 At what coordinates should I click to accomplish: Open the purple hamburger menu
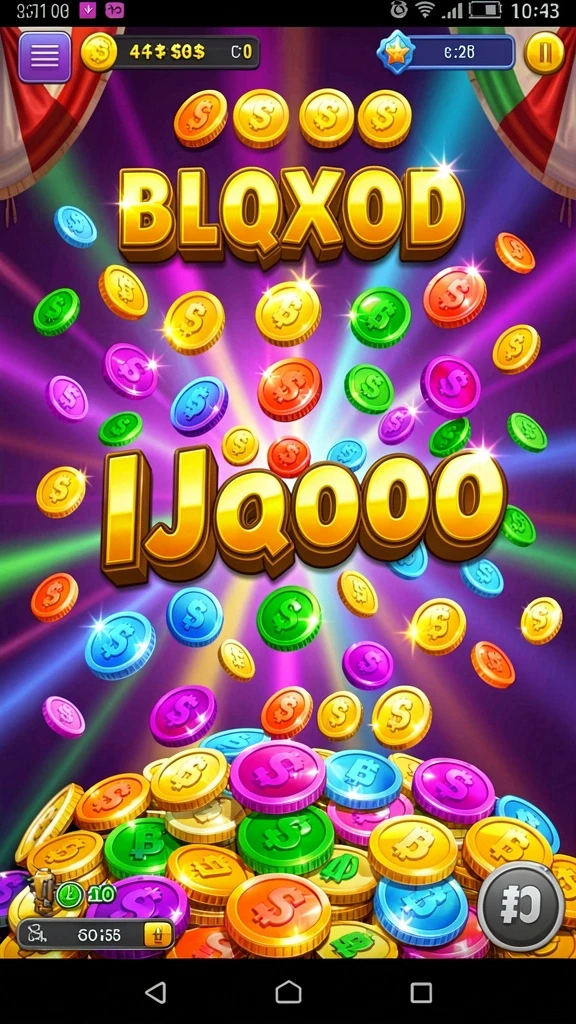pos(44,56)
